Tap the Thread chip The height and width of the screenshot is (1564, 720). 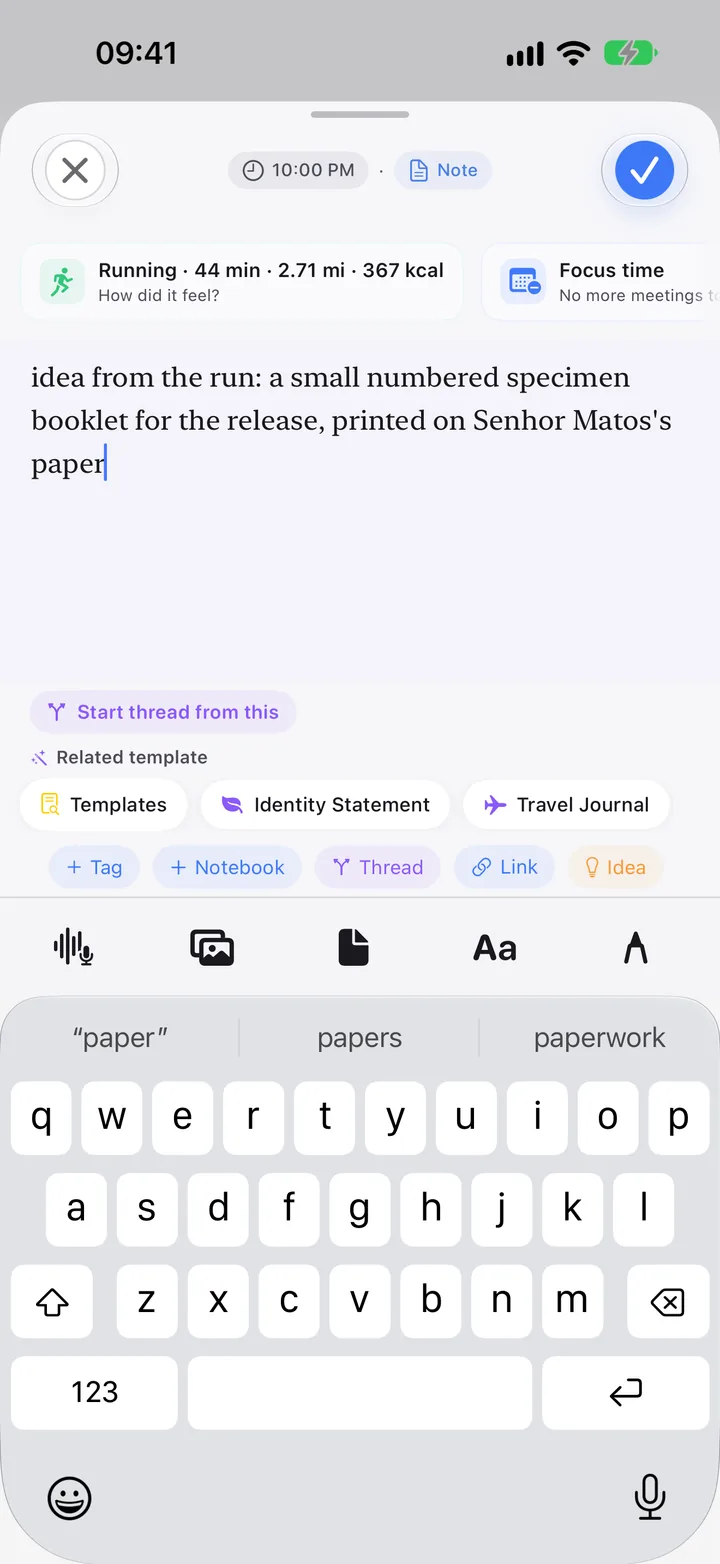[x=377, y=867]
